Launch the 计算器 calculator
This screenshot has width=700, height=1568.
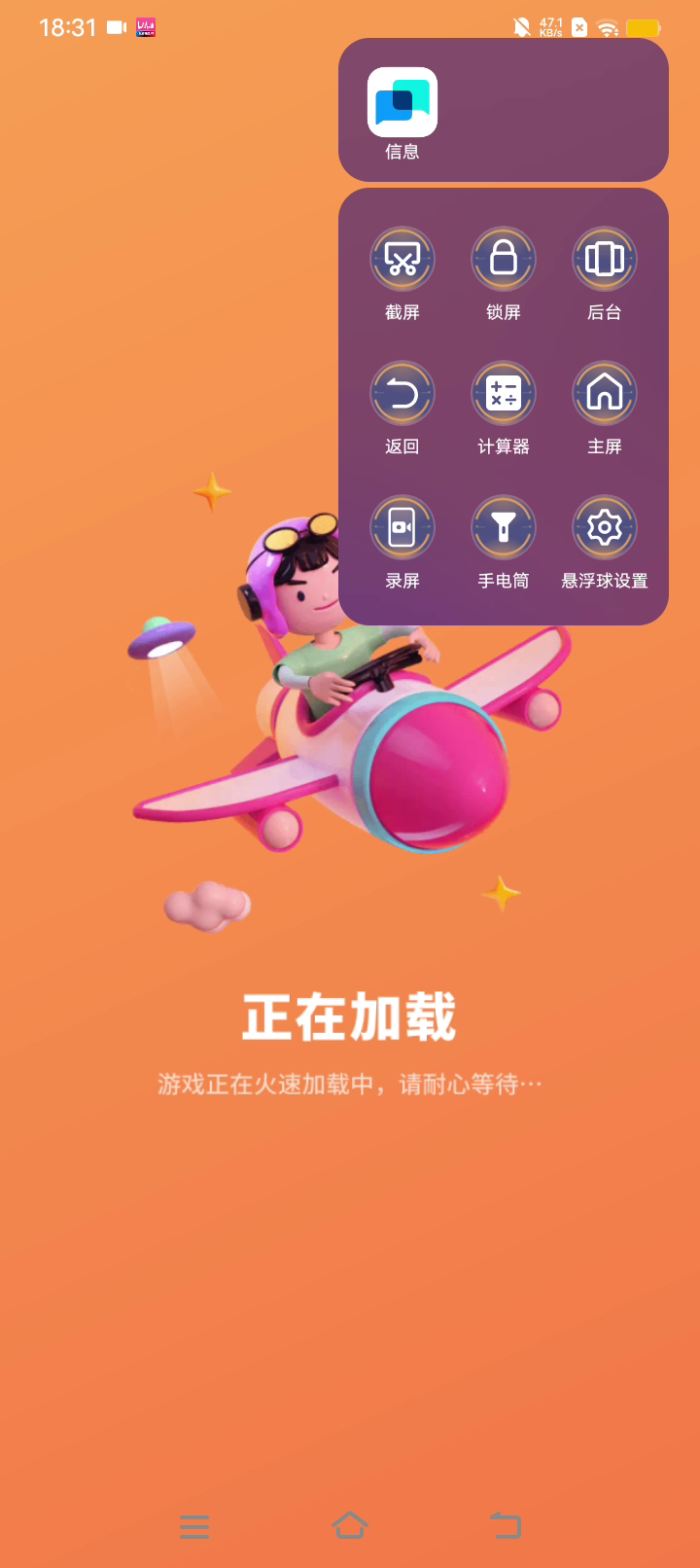[504, 394]
